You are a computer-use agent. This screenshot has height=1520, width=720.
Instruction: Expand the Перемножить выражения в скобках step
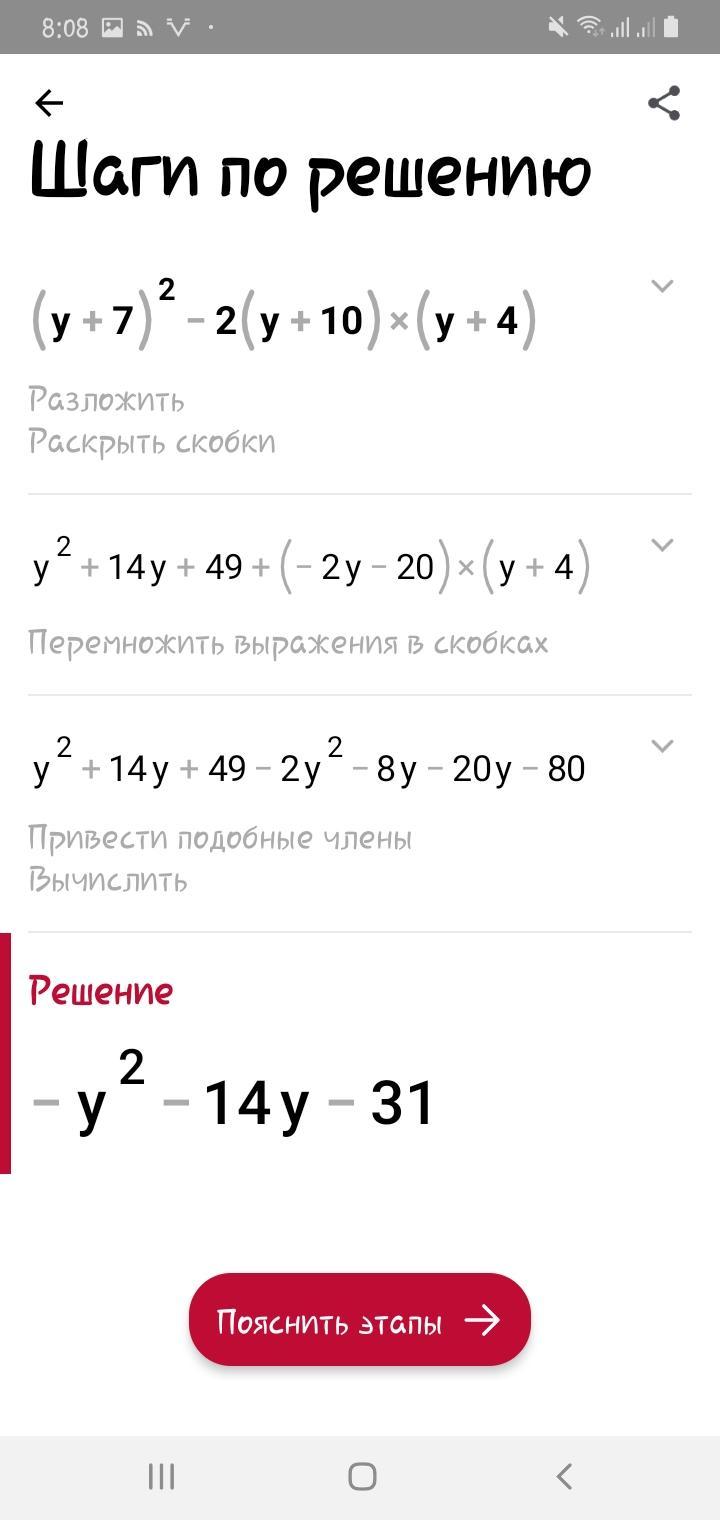click(x=662, y=545)
